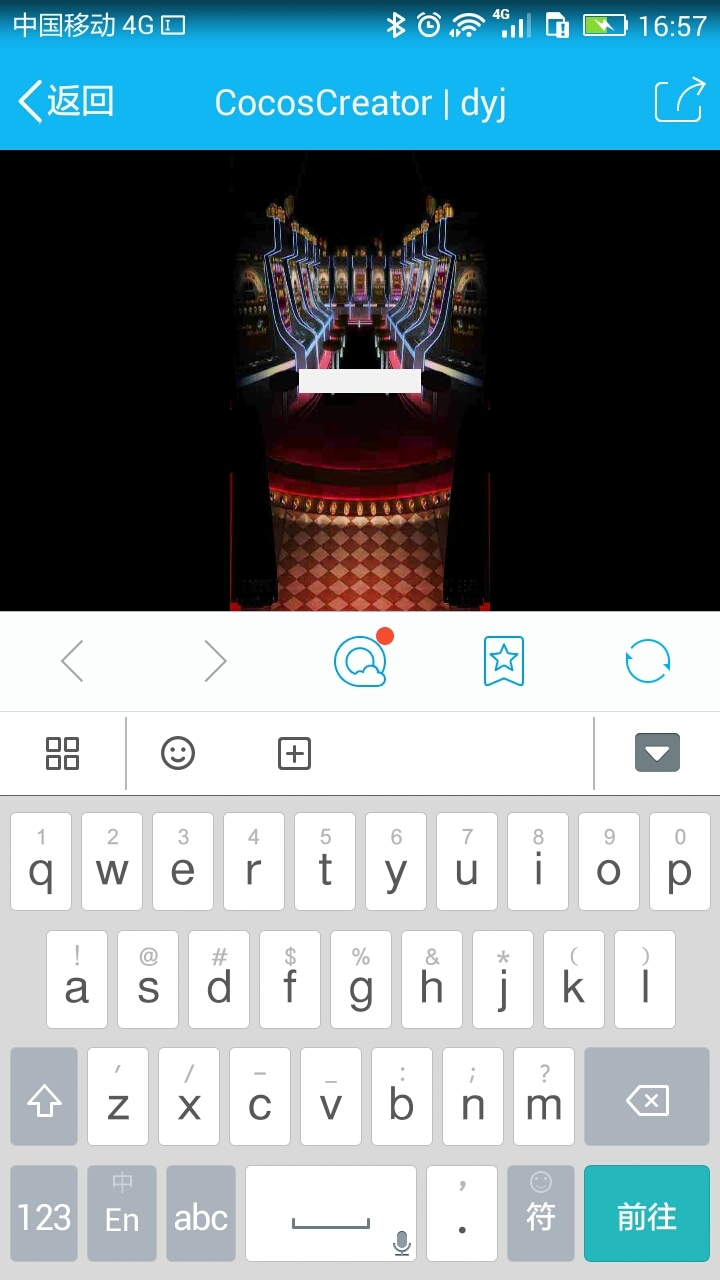This screenshot has height=1280, width=720.
Task: Tap the 返回 back button
Action: coord(66,101)
